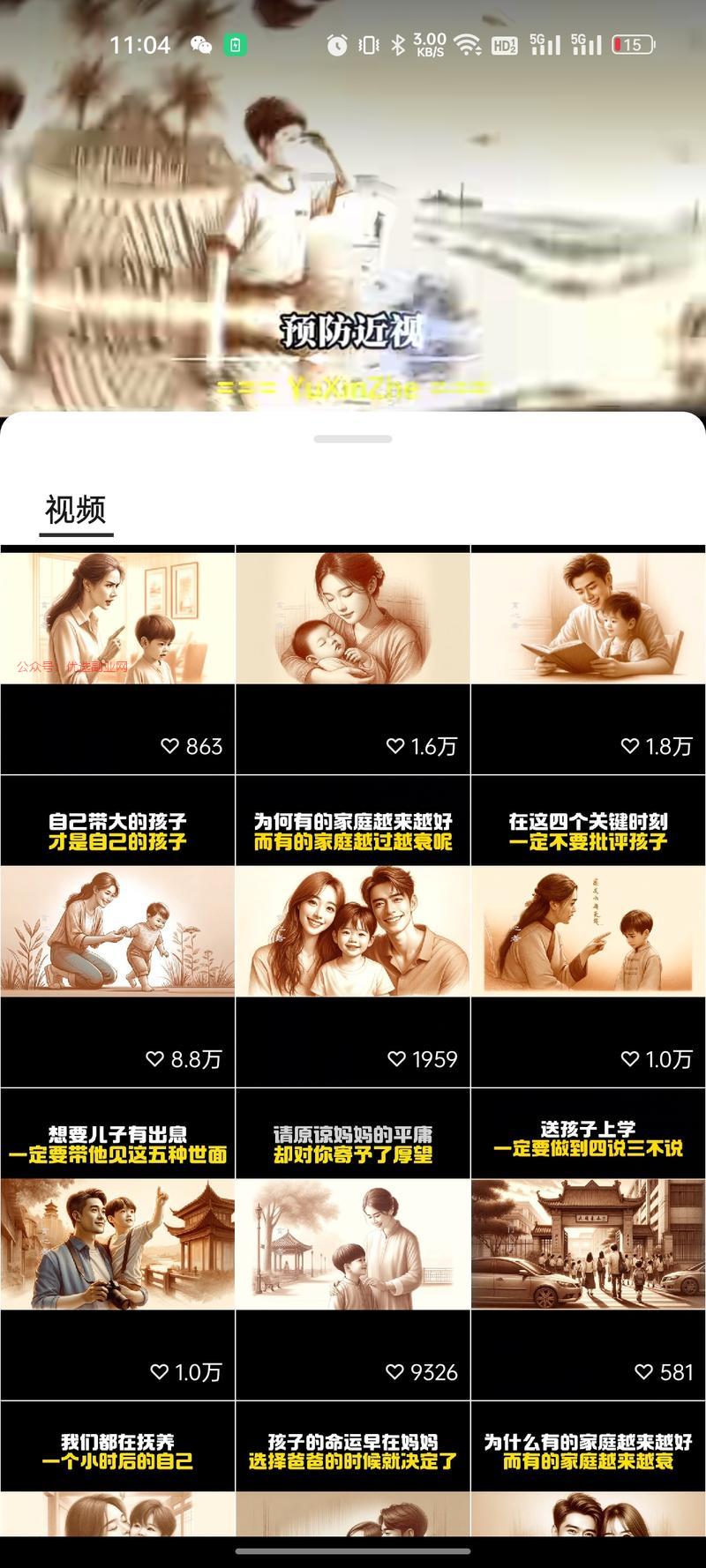Viewport: 706px width, 1568px height.
Task: Tap the sheet handle above the video list
Action: pyautogui.click(x=353, y=438)
